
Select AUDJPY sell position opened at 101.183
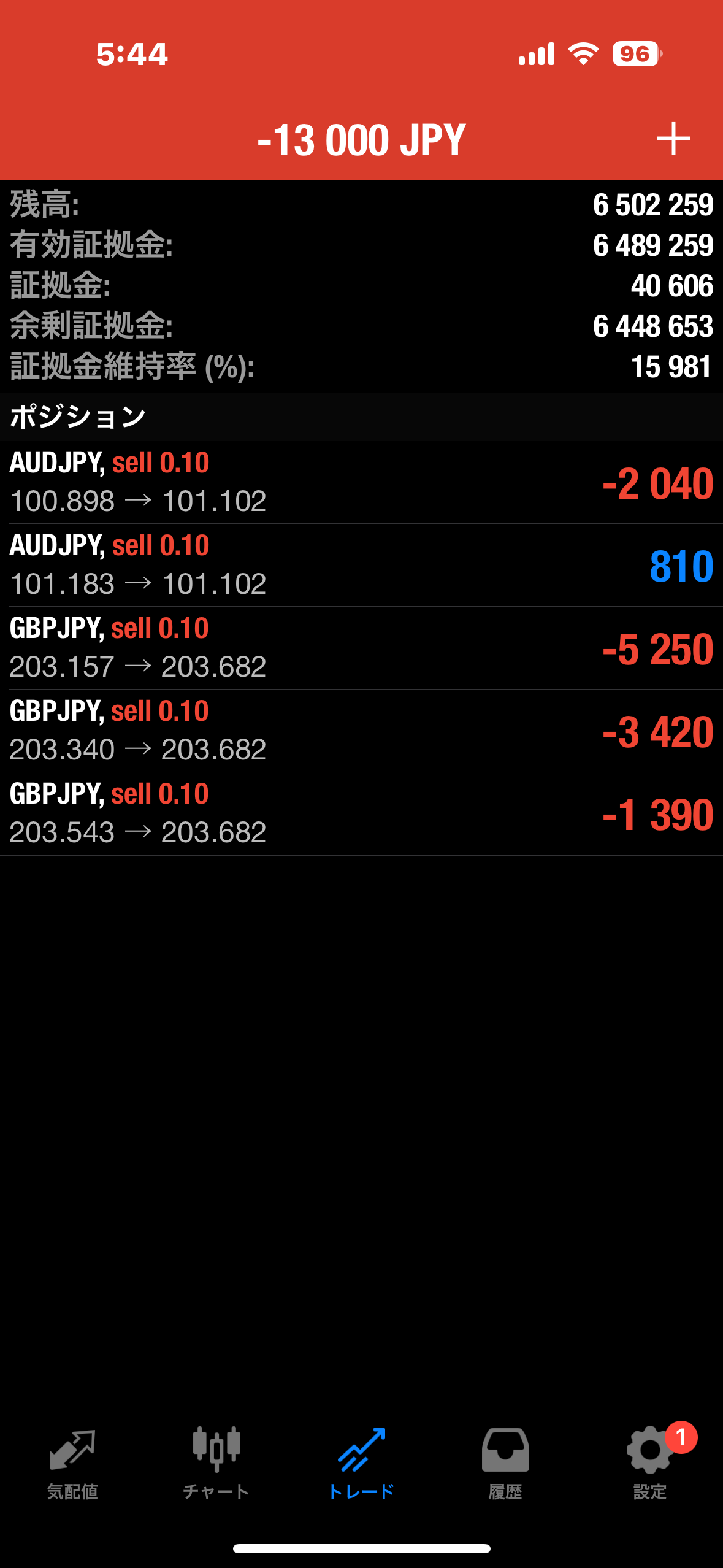361,565
